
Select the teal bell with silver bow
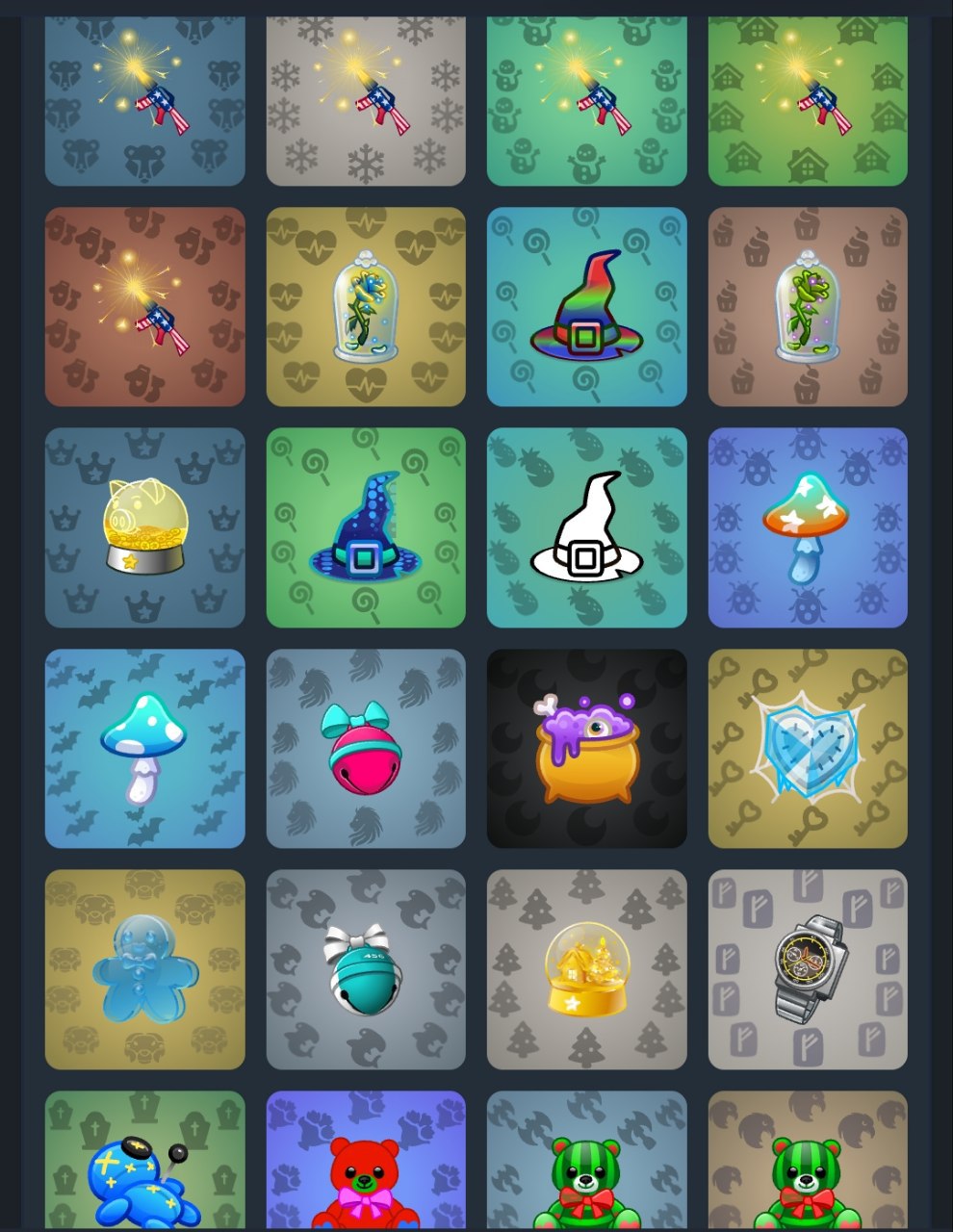pyautogui.click(x=366, y=969)
